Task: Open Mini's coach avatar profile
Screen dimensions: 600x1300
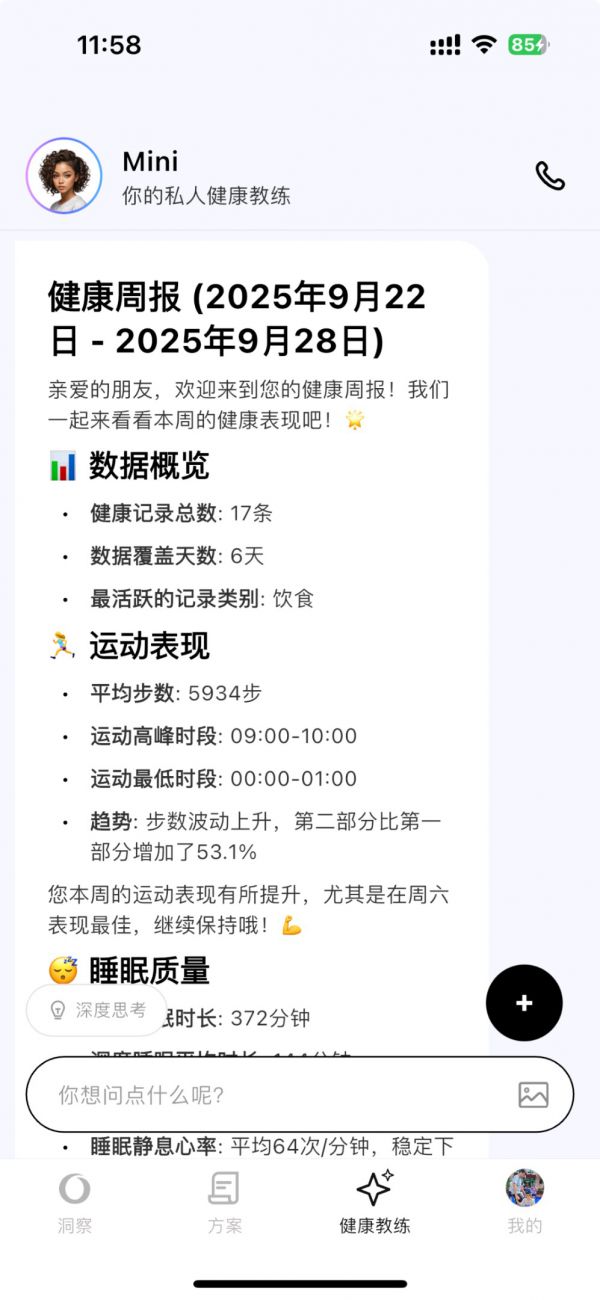Action: pos(64,176)
